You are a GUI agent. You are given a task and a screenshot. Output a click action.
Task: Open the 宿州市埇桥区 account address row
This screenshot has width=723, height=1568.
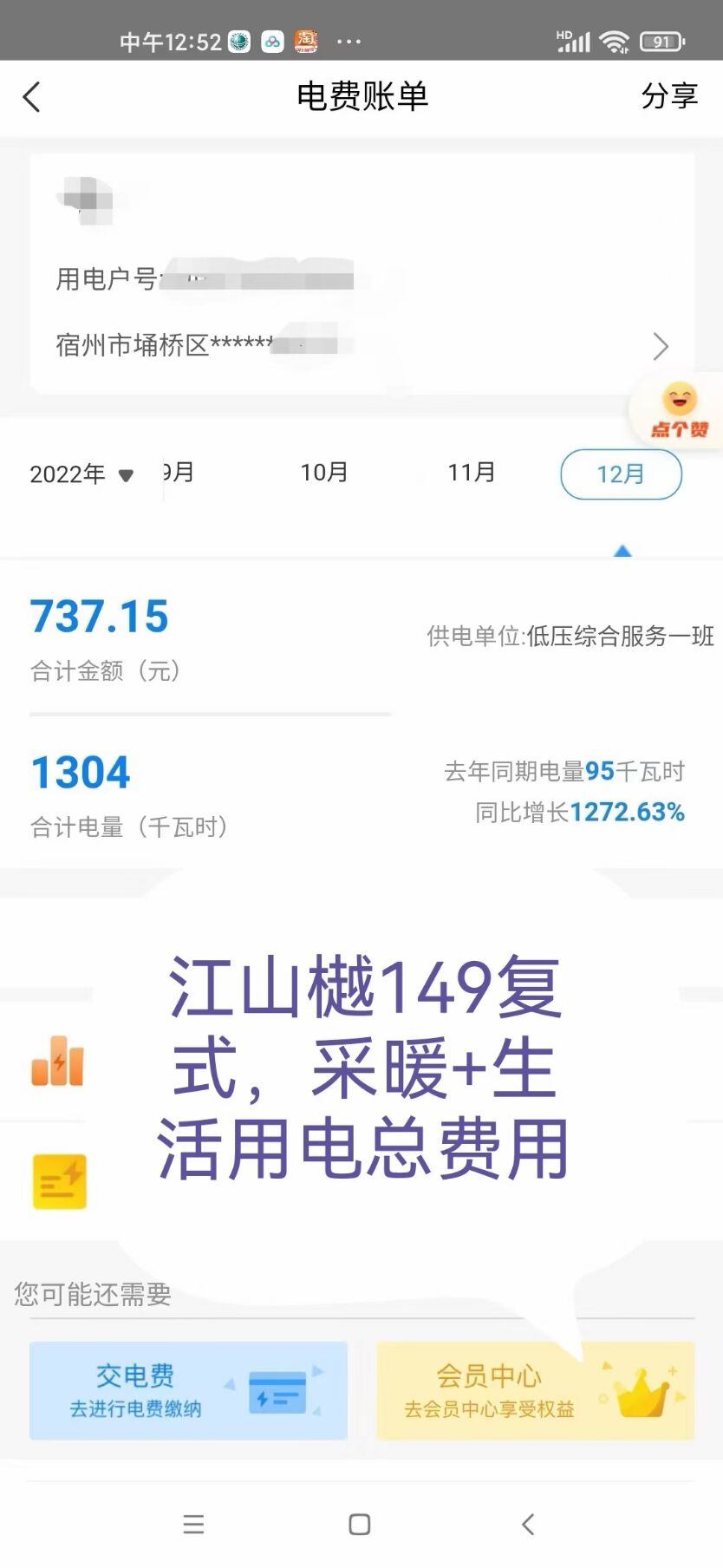[x=361, y=346]
